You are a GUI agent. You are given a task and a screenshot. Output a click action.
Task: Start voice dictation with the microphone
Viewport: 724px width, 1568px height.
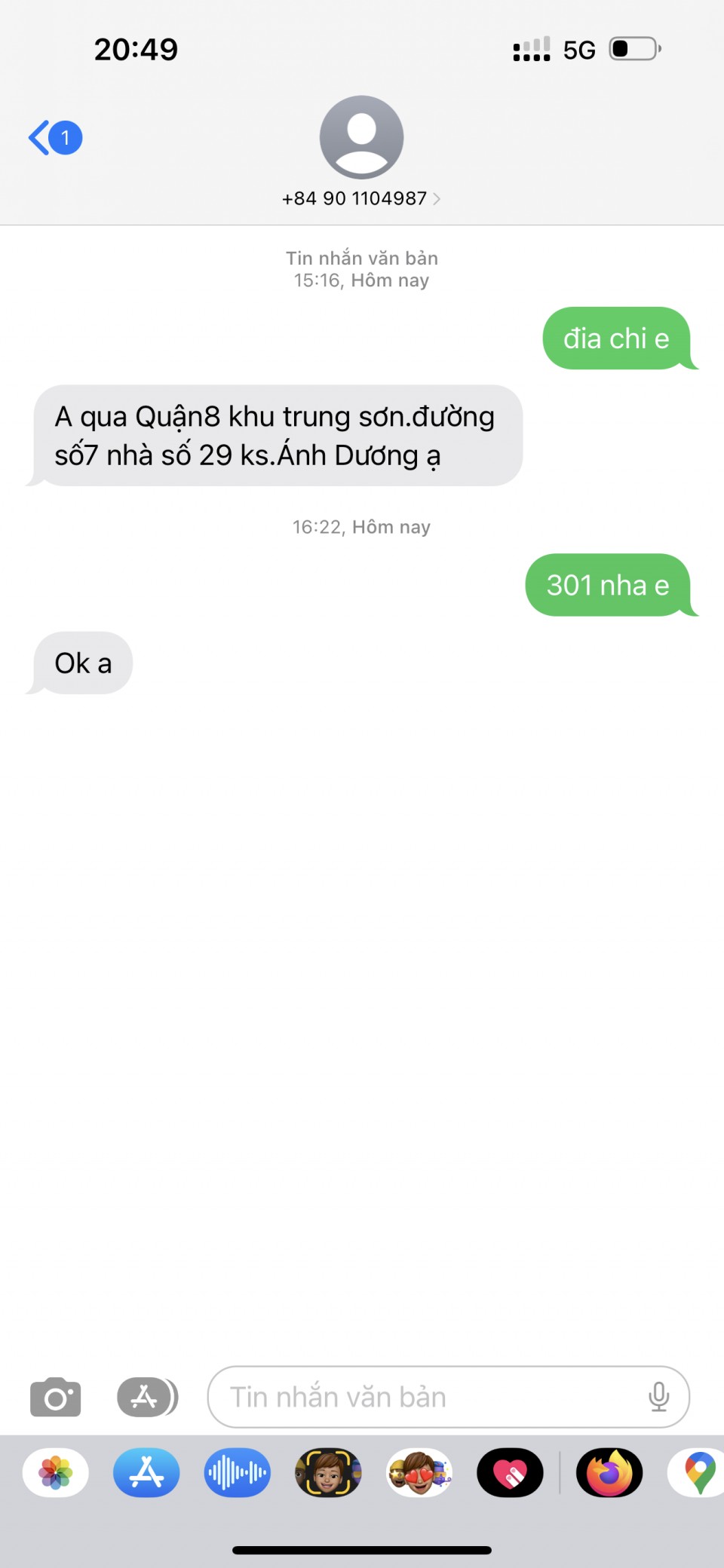(658, 1397)
